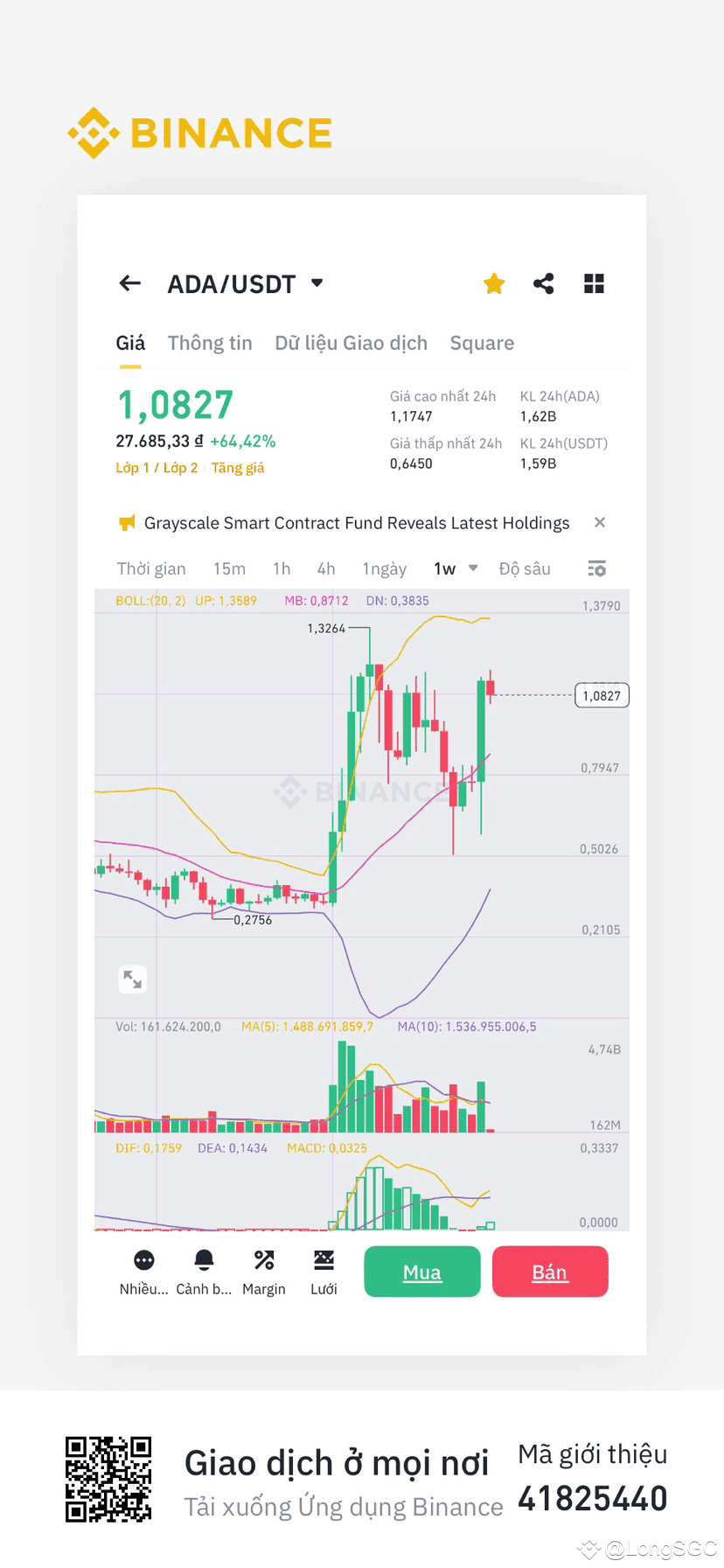Dismiss the Grayscale Smart Contract Fund announcement

[x=600, y=522]
